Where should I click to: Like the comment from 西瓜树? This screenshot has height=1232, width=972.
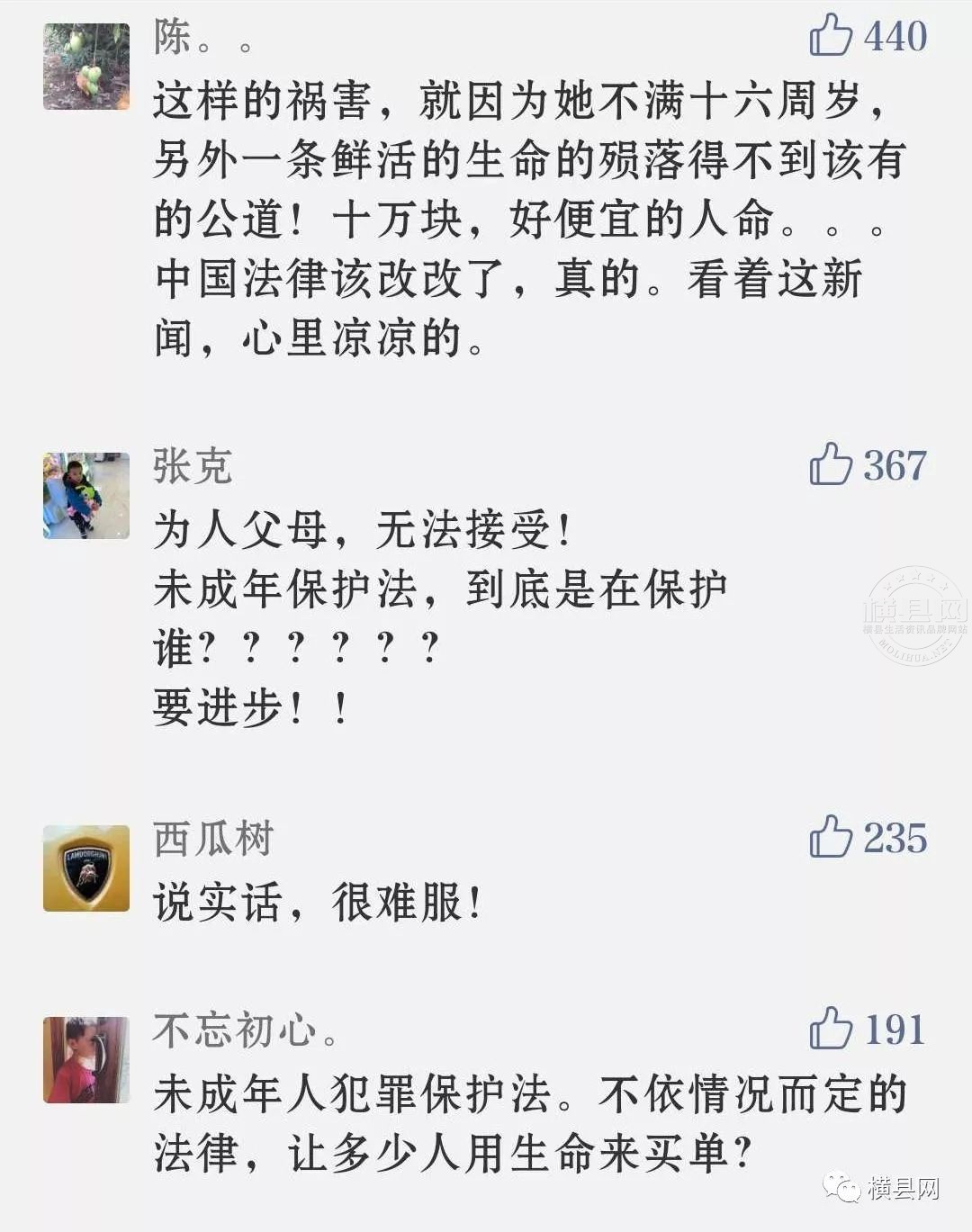click(x=830, y=838)
